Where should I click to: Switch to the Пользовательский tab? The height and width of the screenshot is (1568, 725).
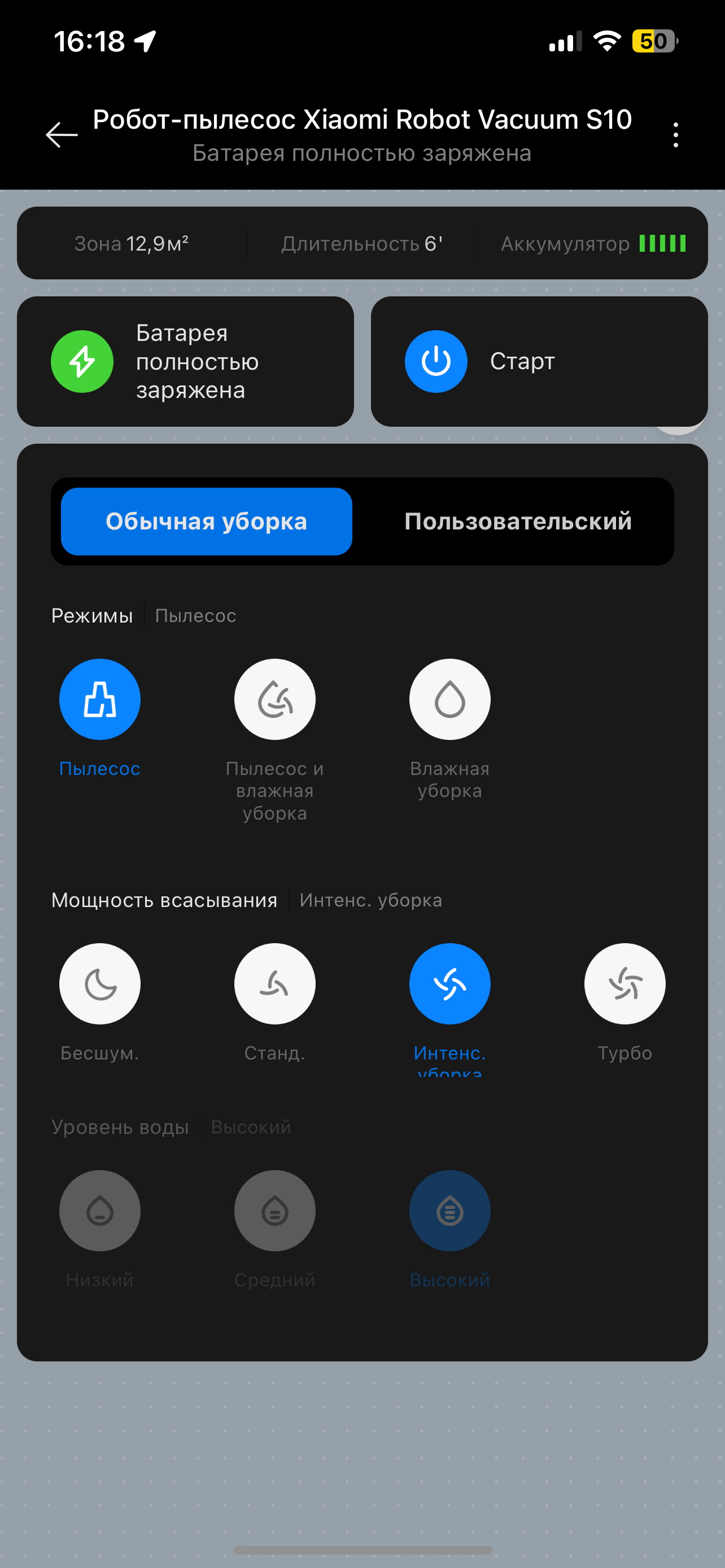pos(518,522)
